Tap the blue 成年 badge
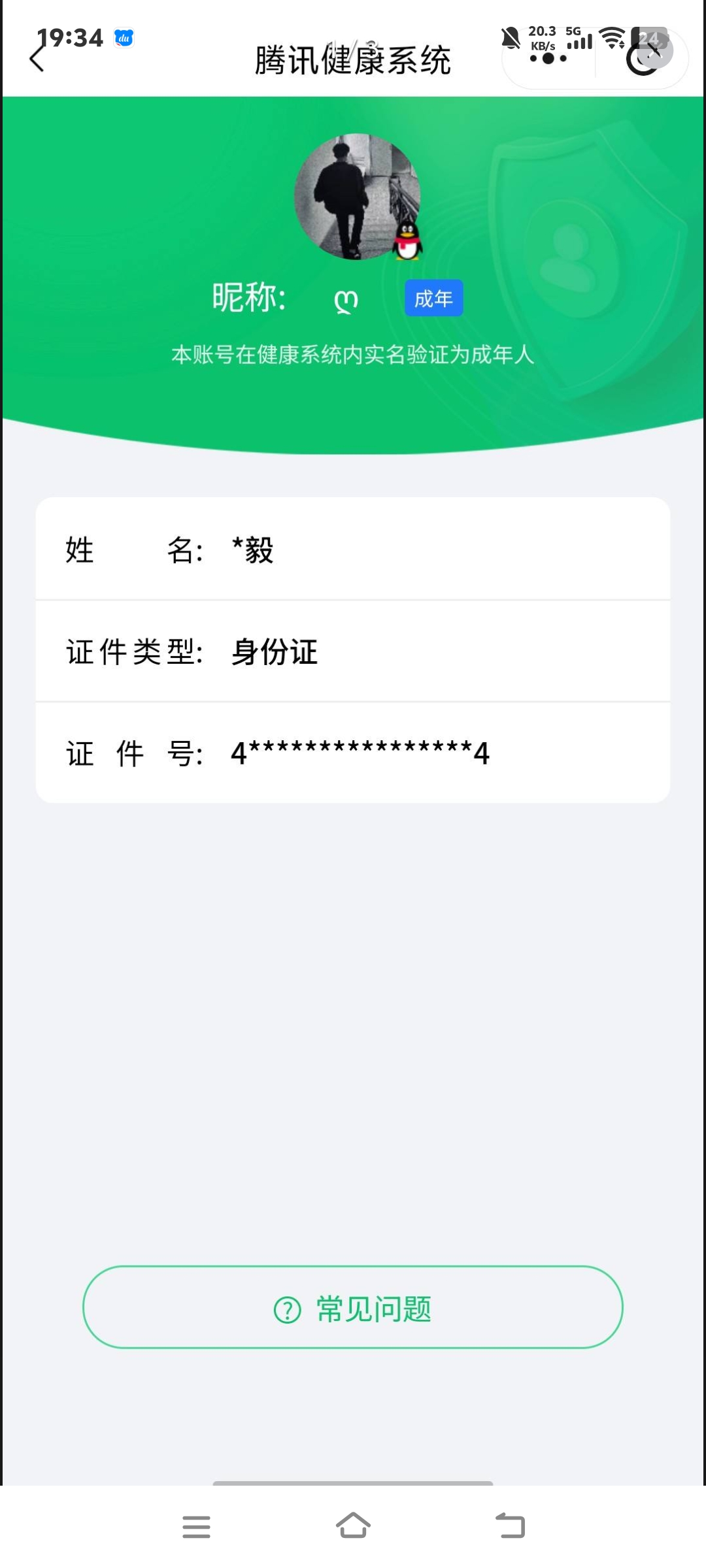 [x=433, y=297]
